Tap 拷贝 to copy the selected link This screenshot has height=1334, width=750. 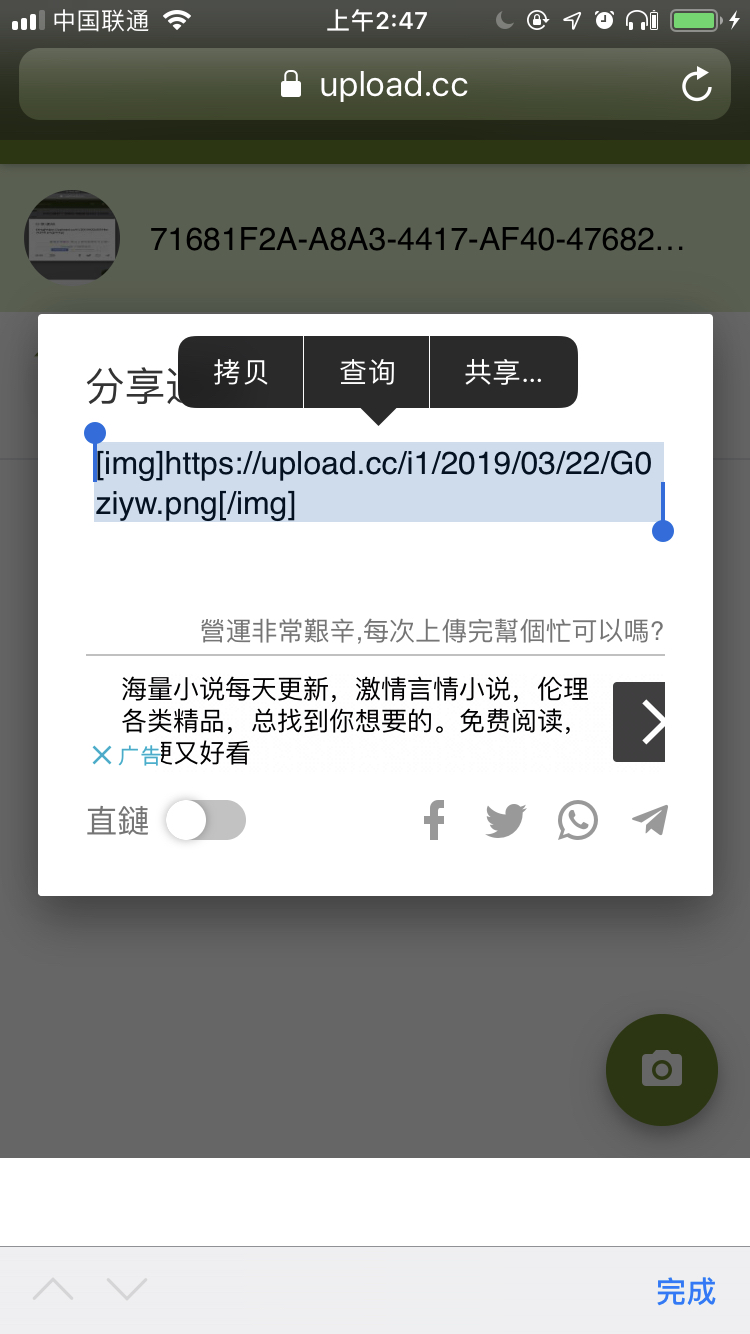click(241, 372)
